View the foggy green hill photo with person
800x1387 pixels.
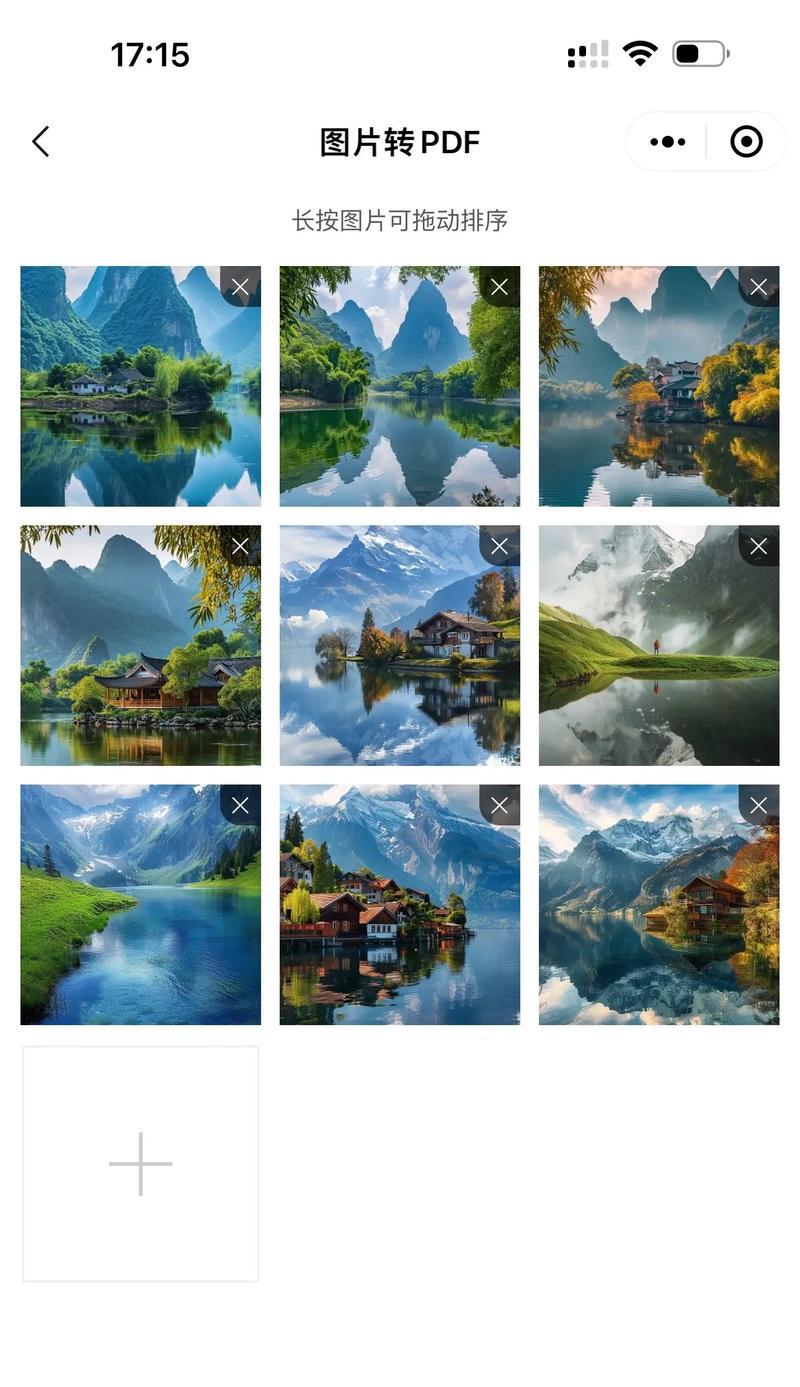pos(650,660)
